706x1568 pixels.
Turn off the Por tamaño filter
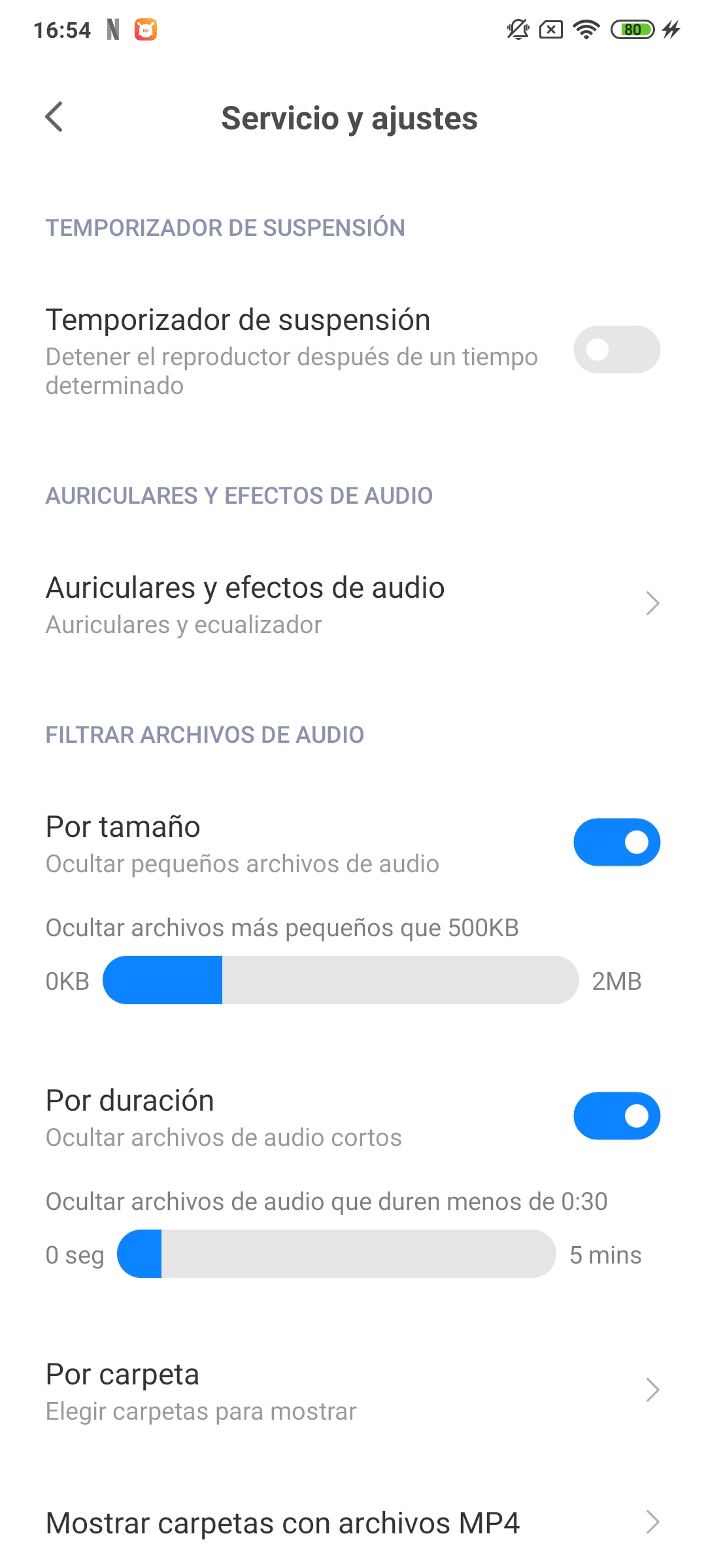616,842
